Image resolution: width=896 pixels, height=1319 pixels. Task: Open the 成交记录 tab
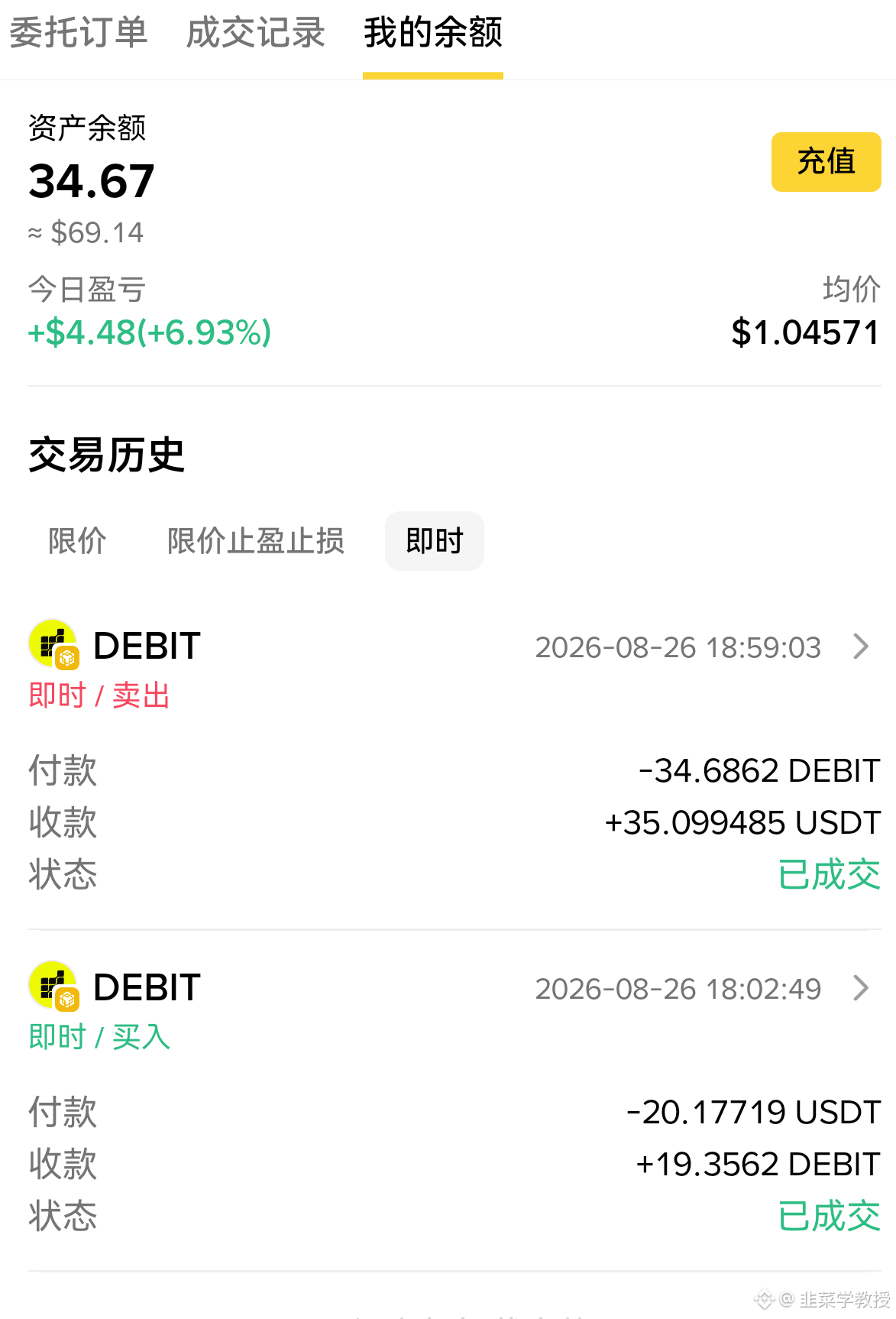click(256, 33)
